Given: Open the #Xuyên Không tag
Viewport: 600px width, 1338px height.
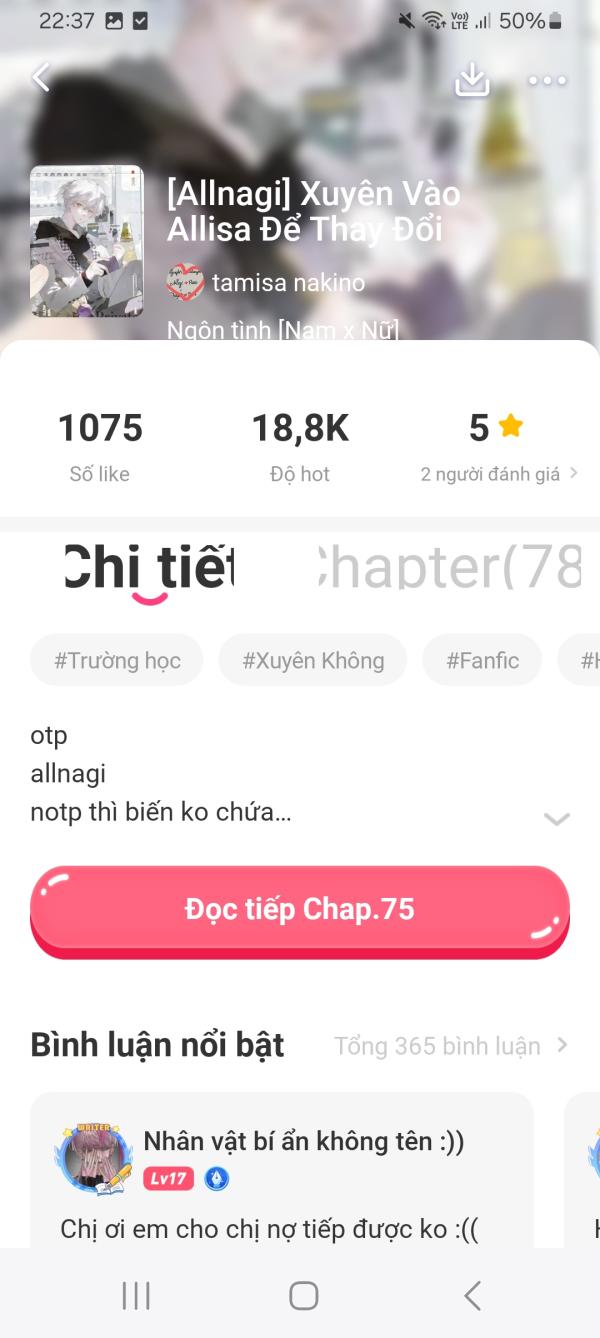Looking at the screenshot, I should 313,660.
